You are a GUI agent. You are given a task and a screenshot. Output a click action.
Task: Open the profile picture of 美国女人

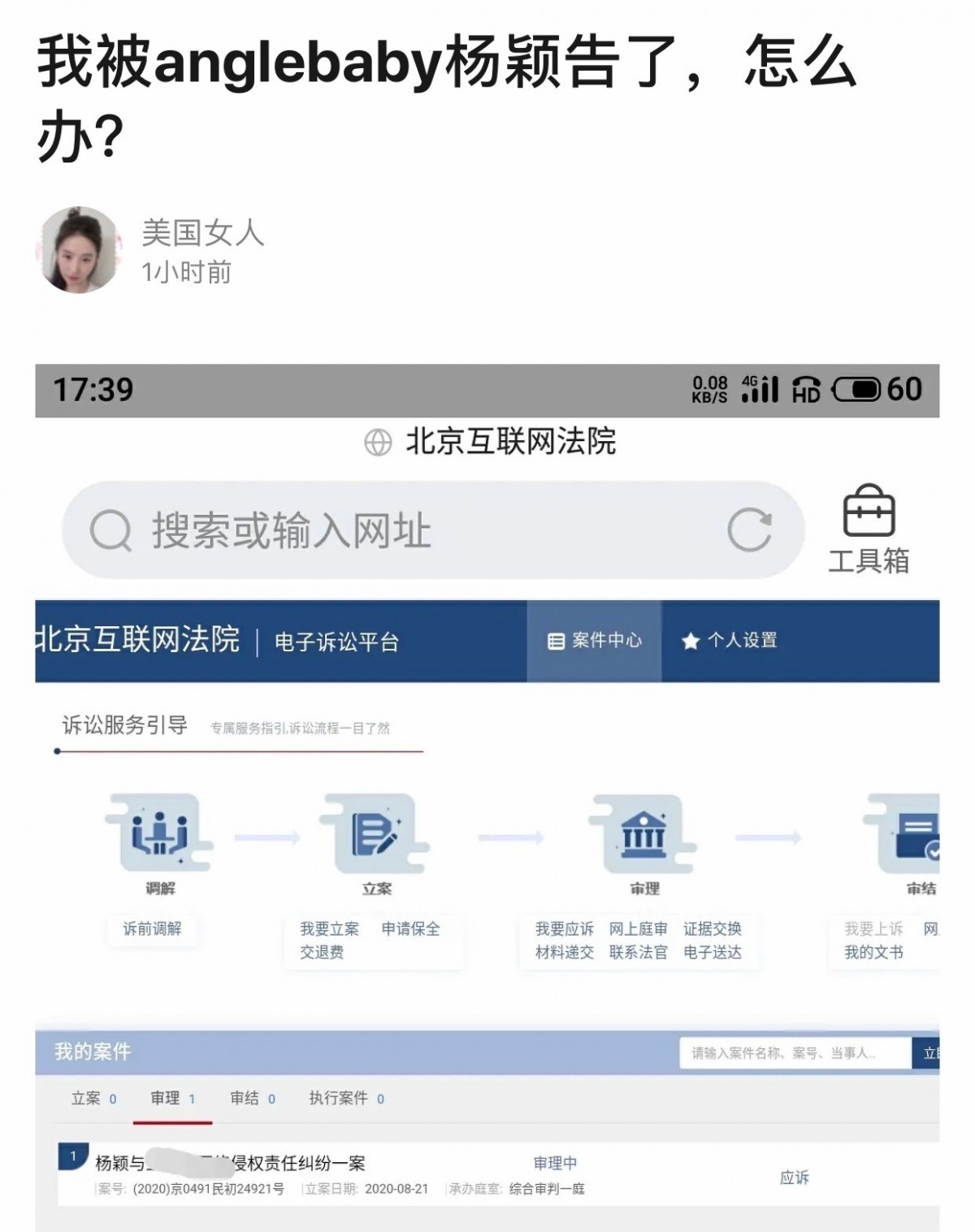tap(78, 250)
